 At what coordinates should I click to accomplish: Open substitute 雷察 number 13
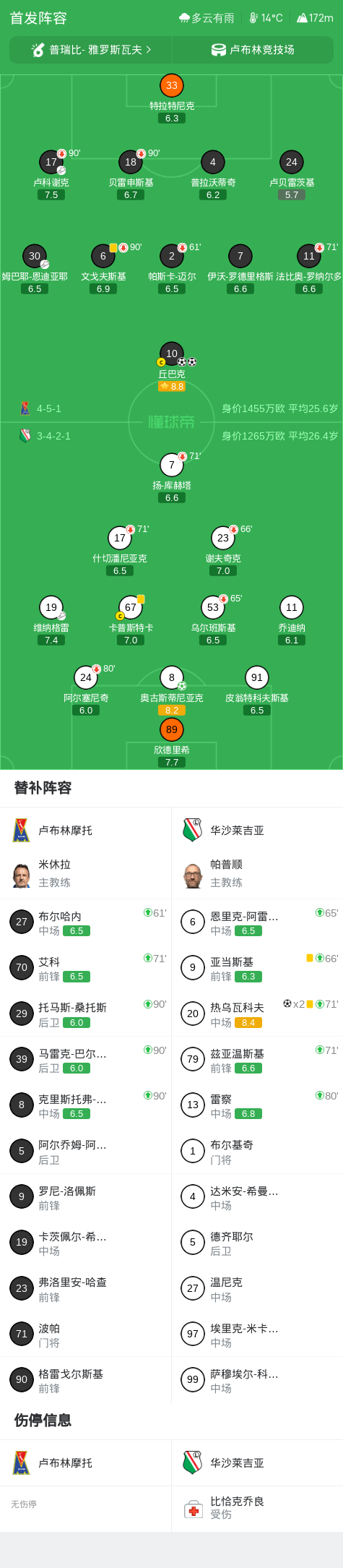(257, 1105)
